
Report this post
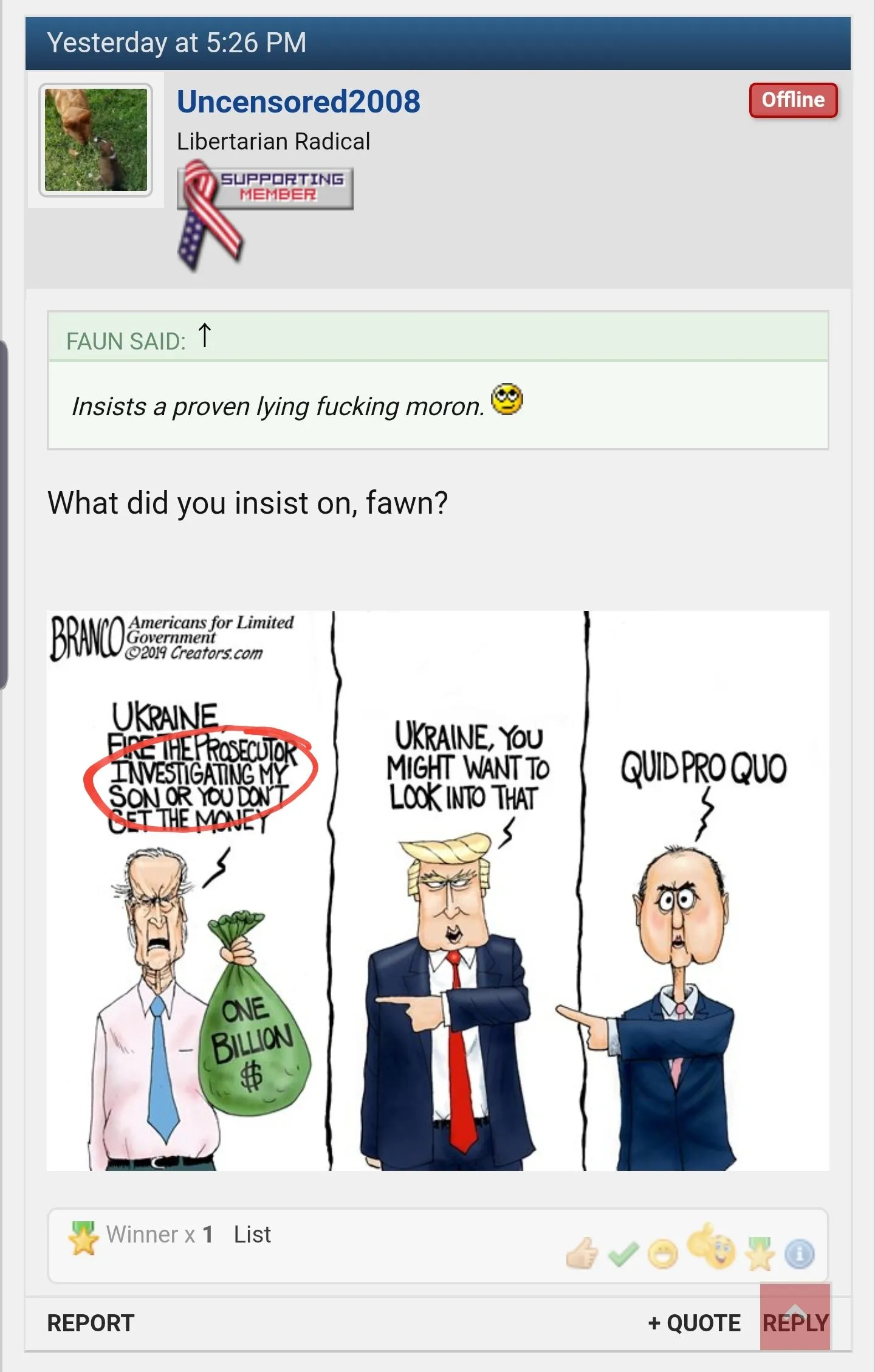pos(91,1323)
